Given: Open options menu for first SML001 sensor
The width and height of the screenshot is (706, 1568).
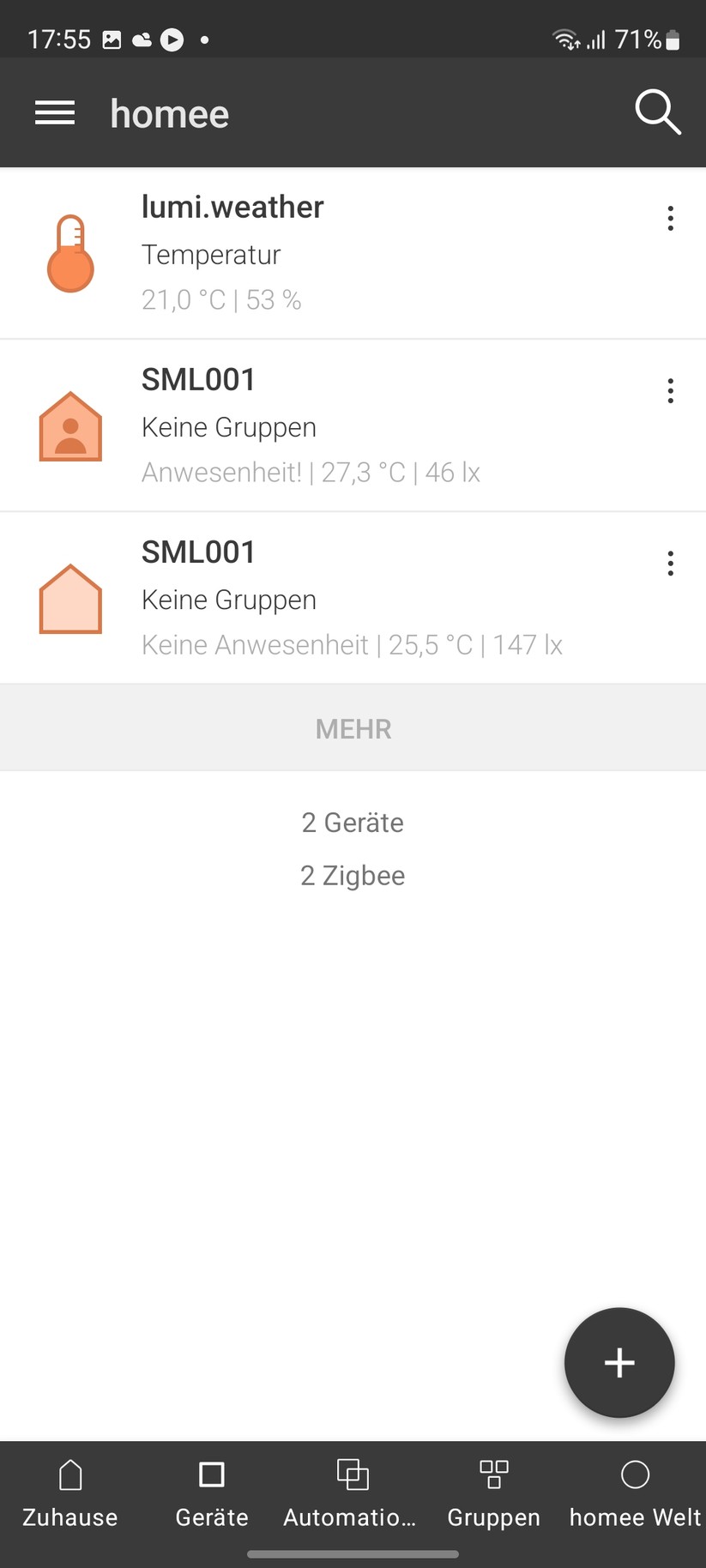Looking at the screenshot, I should 670,391.
